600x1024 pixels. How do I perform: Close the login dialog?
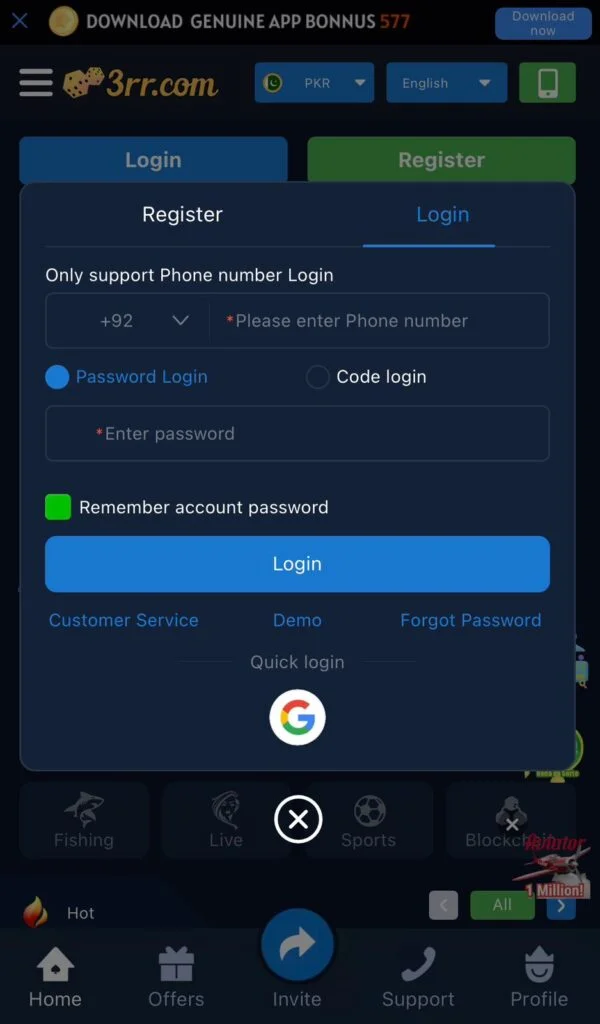(298, 821)
